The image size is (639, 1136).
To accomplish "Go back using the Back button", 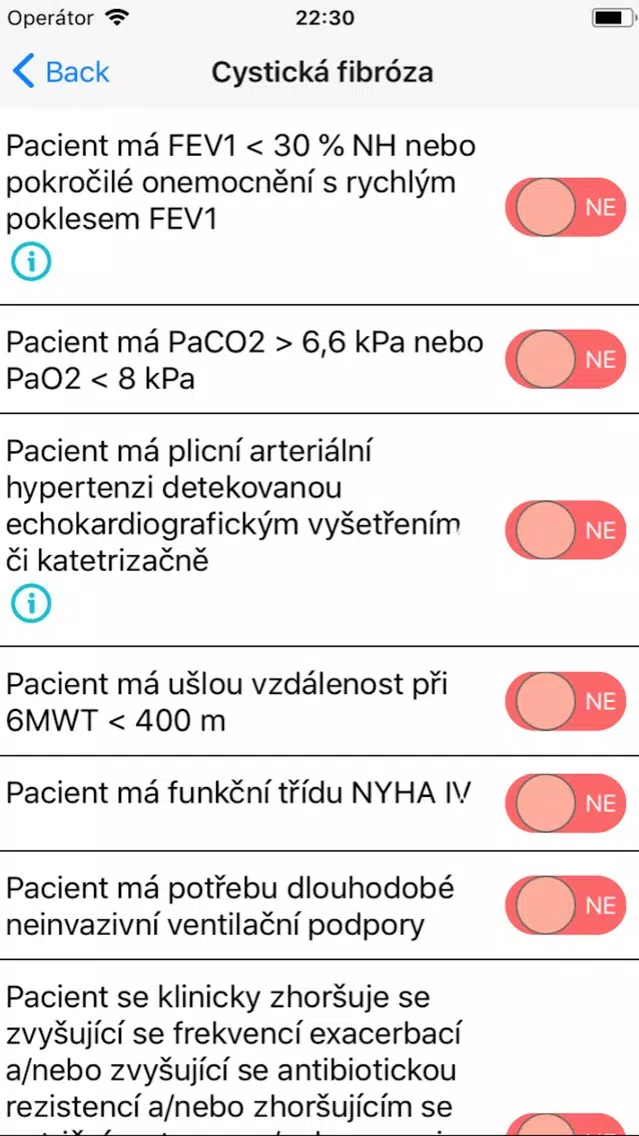I will click(62, 72).
